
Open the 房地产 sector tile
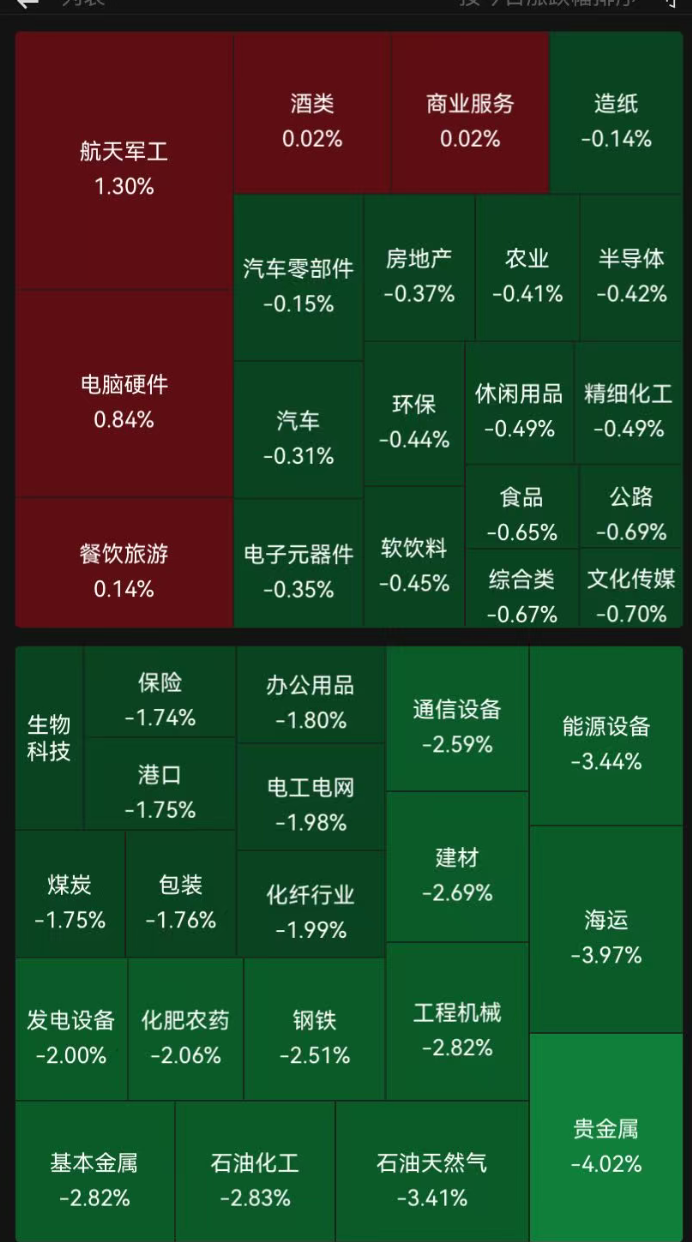tap(419, 275)
